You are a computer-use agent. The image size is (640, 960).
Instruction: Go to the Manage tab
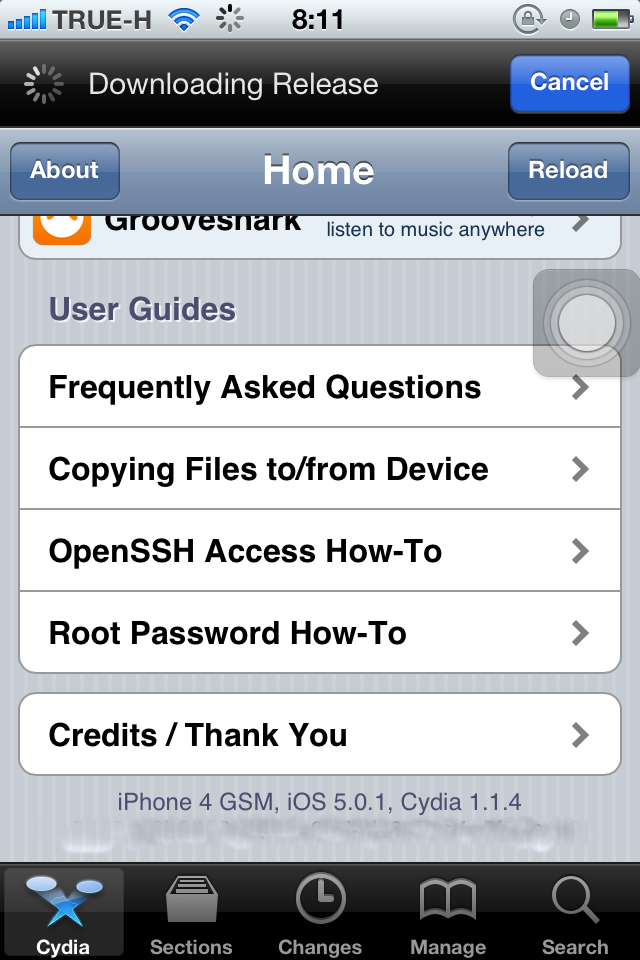(448, 914)
